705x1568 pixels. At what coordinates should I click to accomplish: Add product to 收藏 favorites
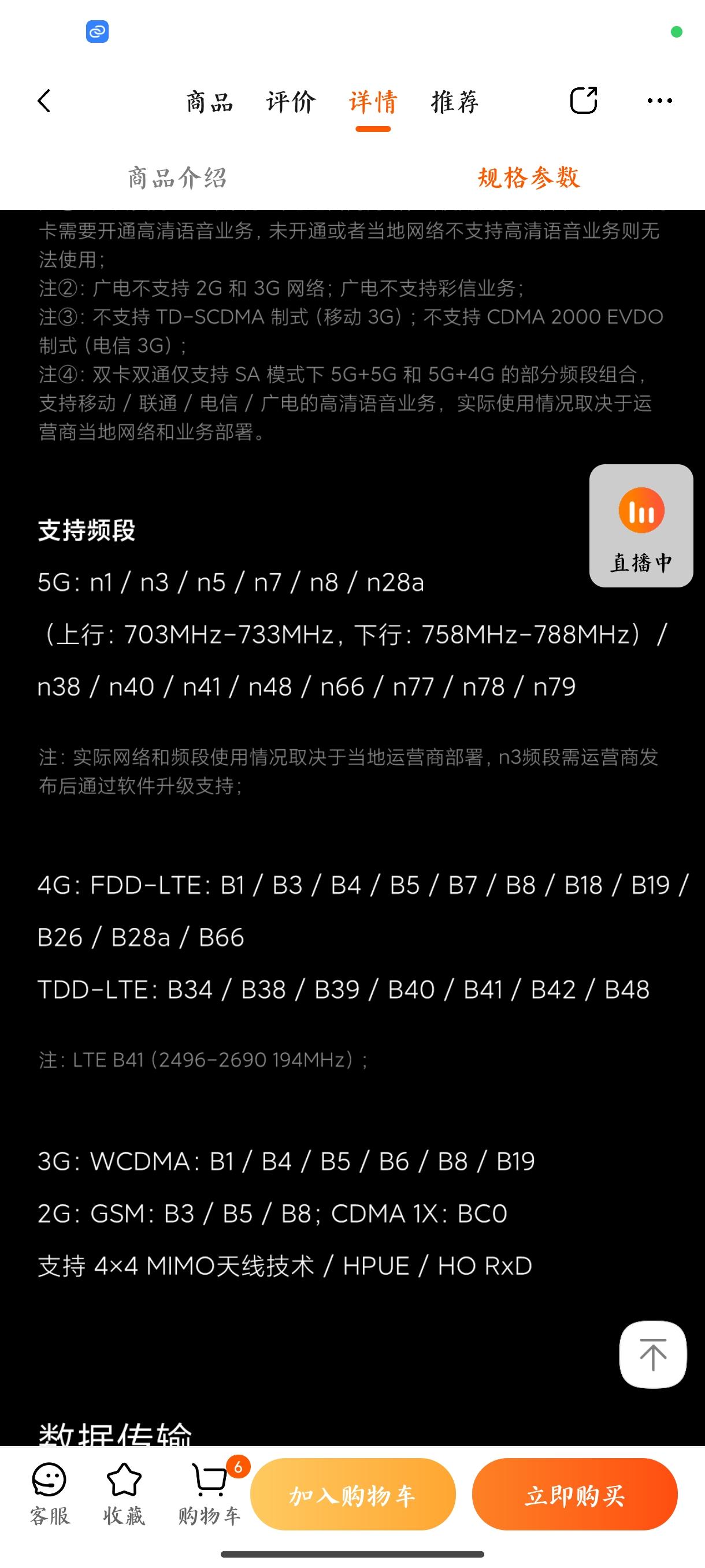[124, 1494]
